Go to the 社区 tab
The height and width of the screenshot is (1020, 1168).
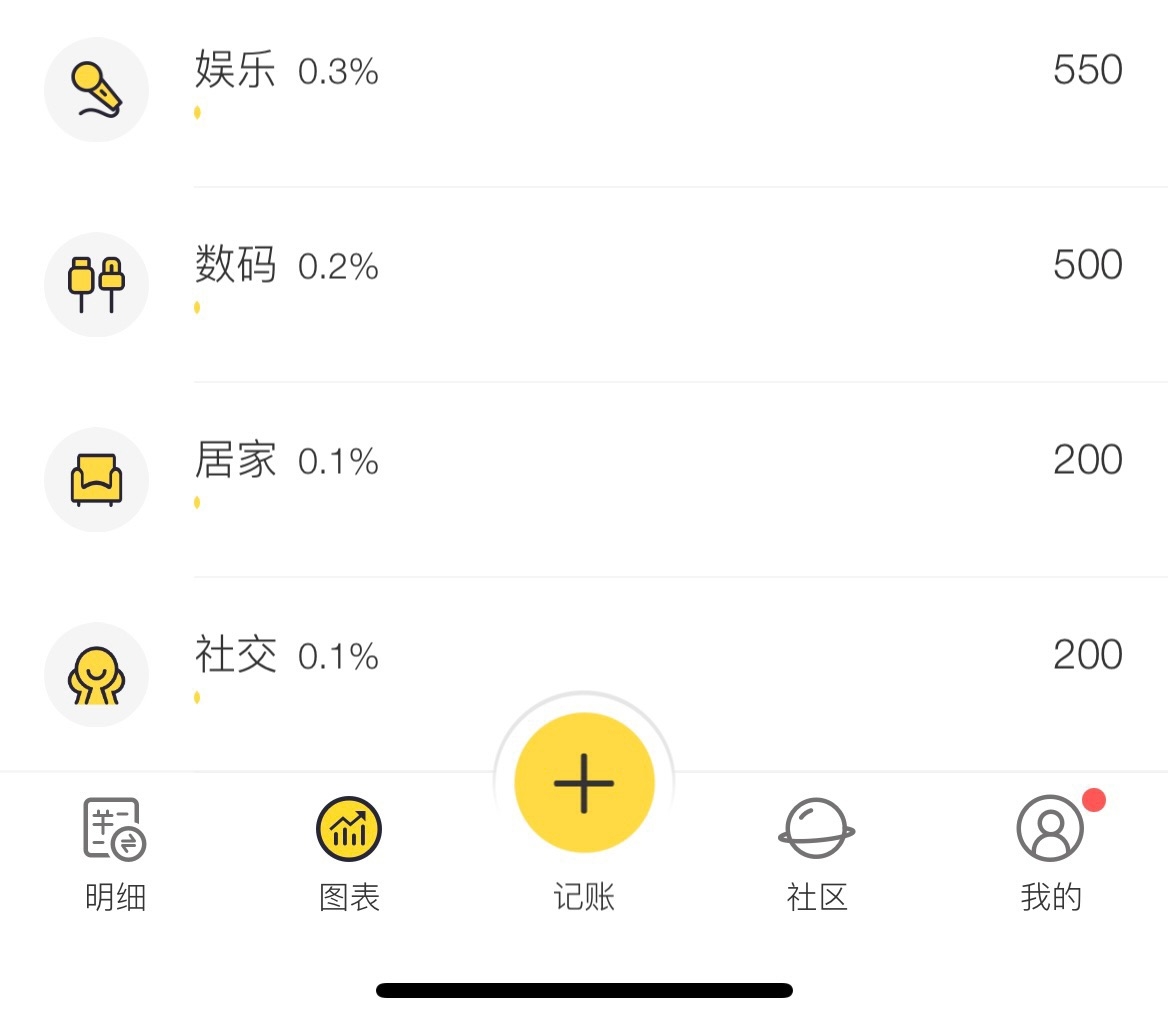tap(817, 854)
